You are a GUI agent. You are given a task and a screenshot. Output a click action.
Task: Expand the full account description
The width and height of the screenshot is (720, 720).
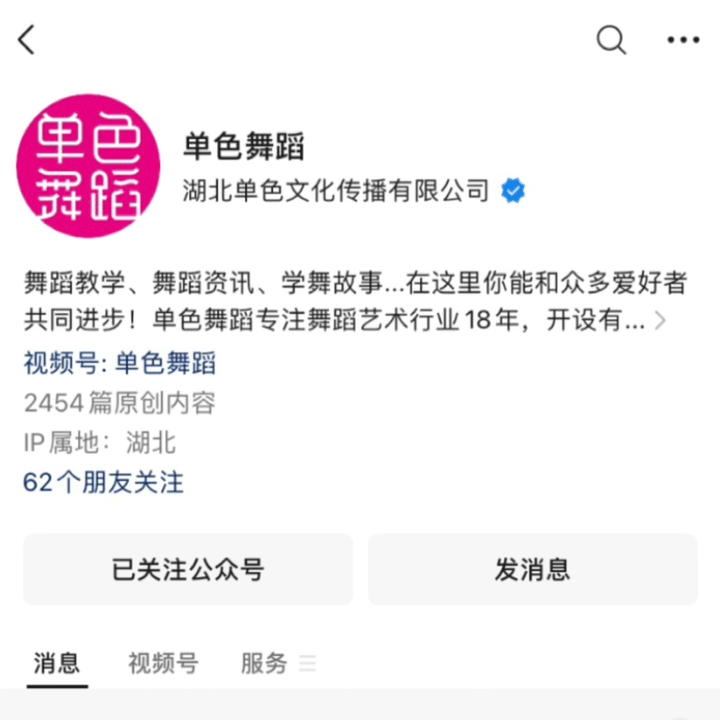[659, 321]
